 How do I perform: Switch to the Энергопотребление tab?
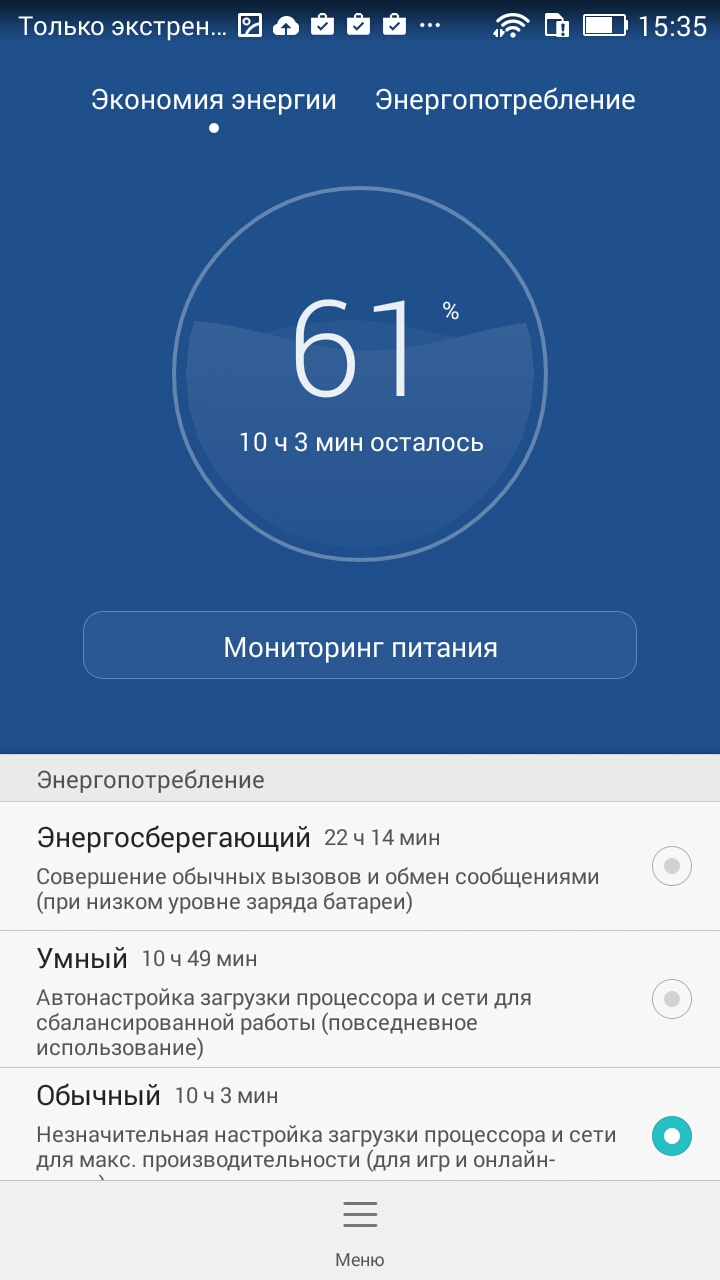505,100
